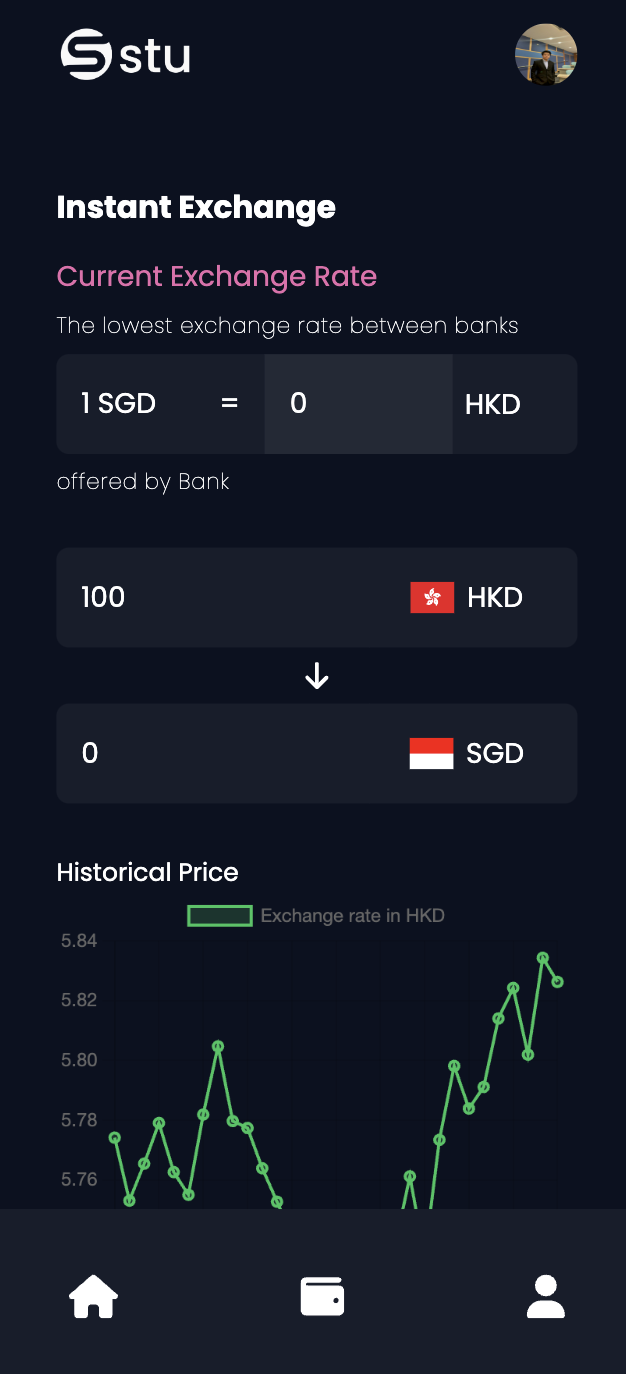Open the wallet tab
The width and height of the screenshot is (626, 1374).
322,1296
